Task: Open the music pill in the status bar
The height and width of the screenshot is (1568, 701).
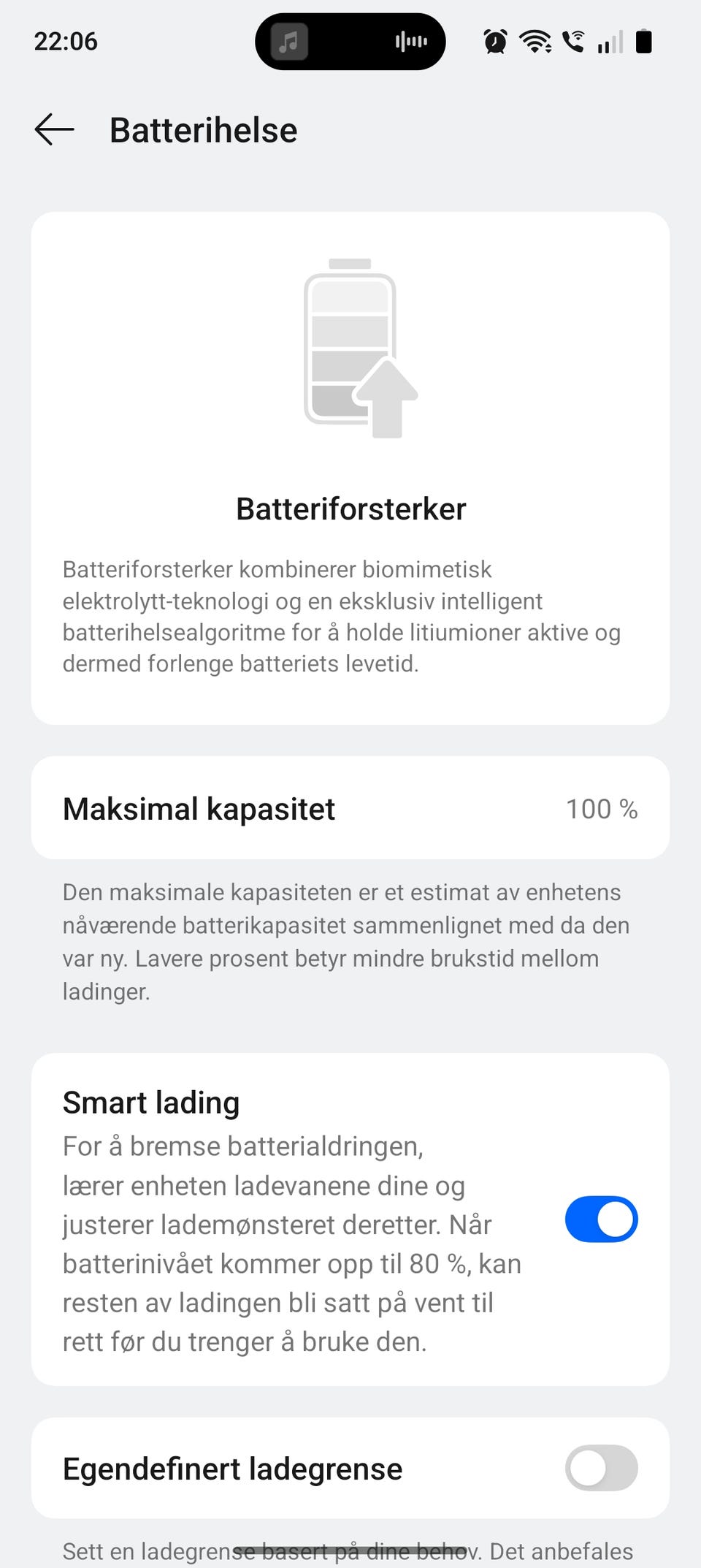Action: point(350,42)
